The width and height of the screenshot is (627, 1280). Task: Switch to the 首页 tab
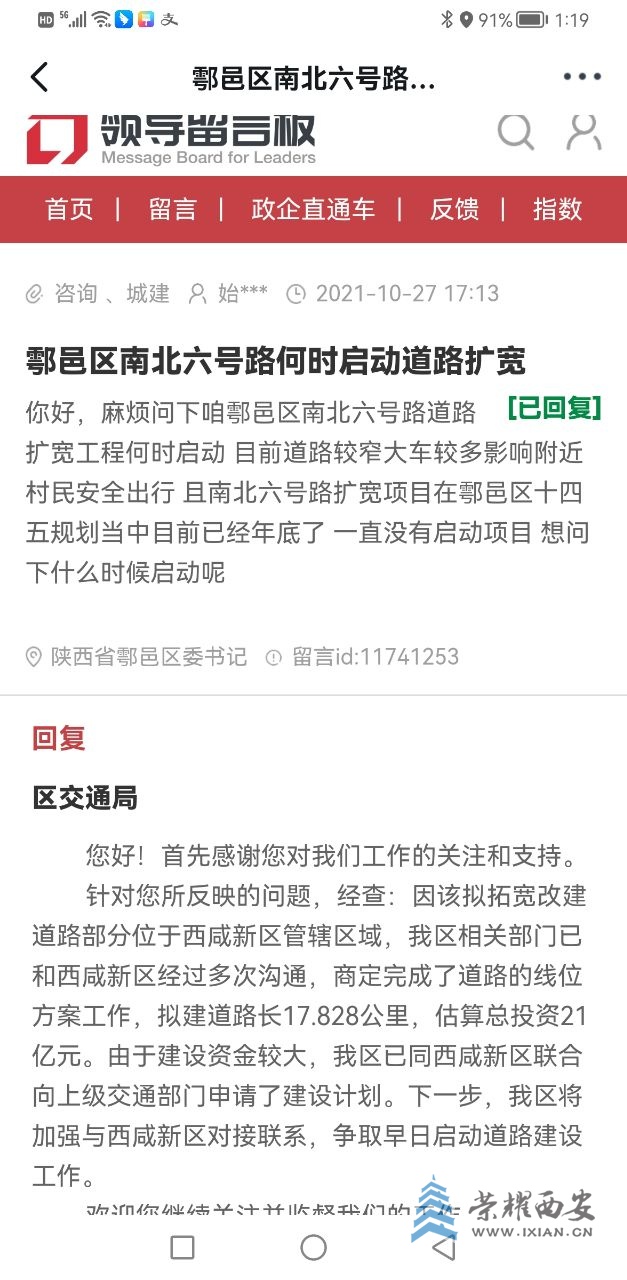coord(69,209)
